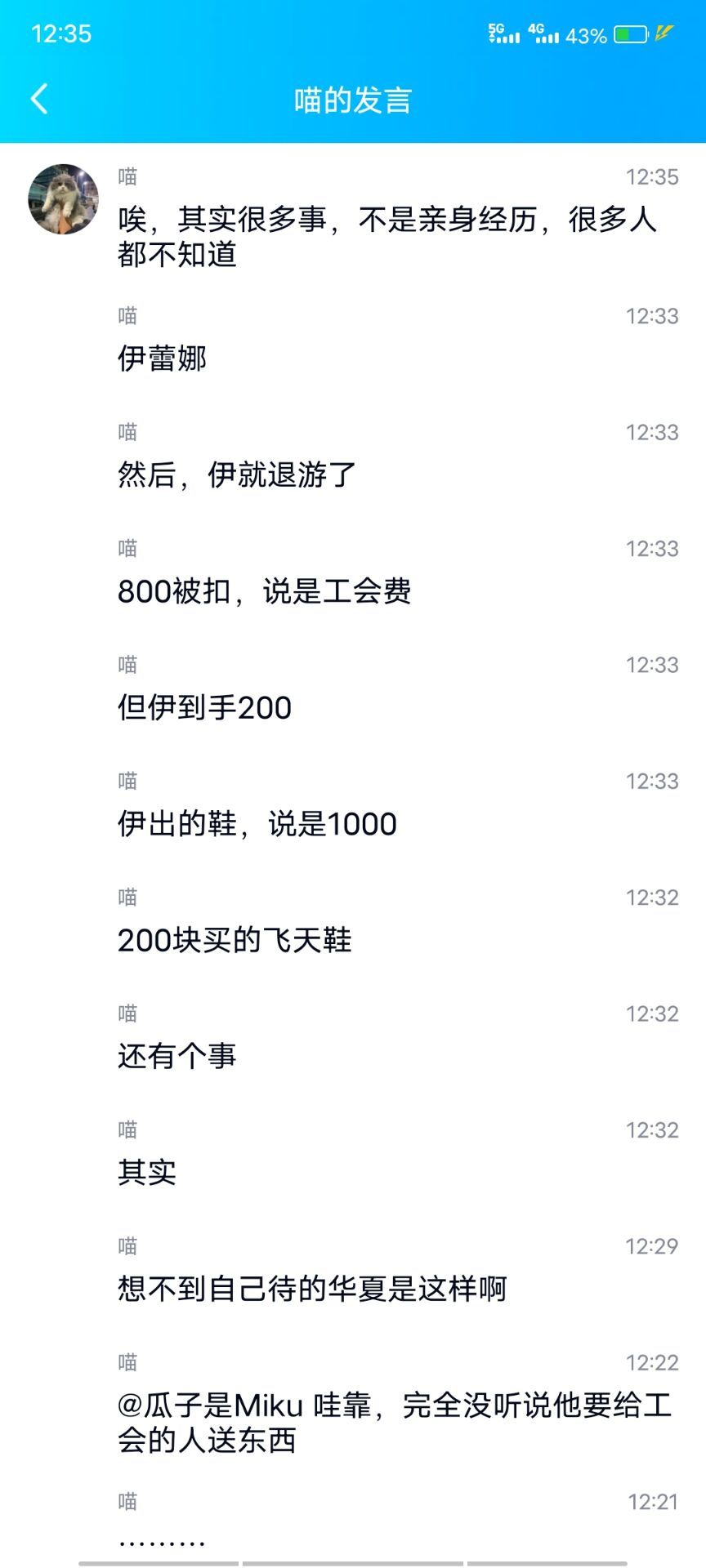This screenshot has width=706, height=1568.
Task: Open the message '800被扣，说是工会费'
Action: (x=264, y=590)
